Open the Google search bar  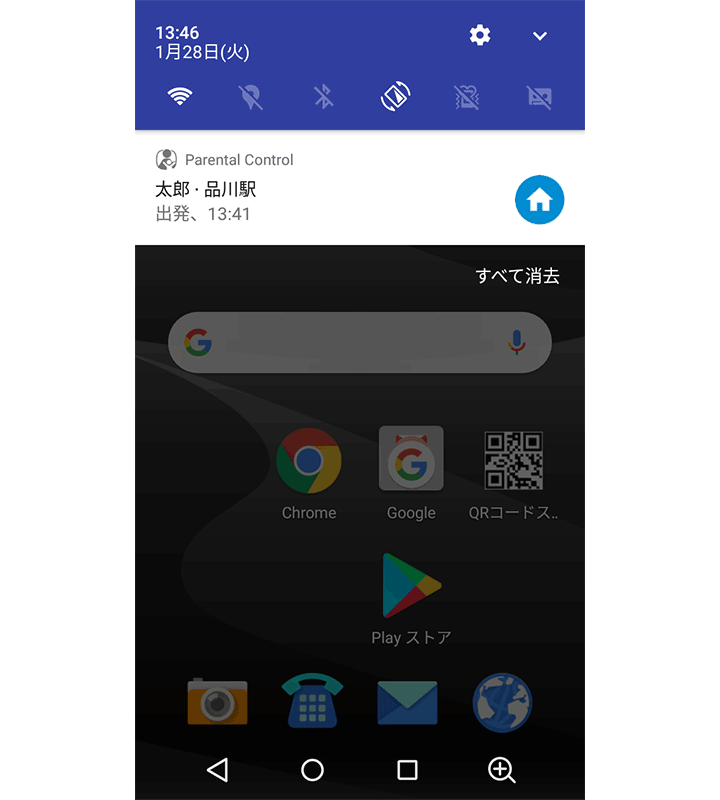coord(350,343)
